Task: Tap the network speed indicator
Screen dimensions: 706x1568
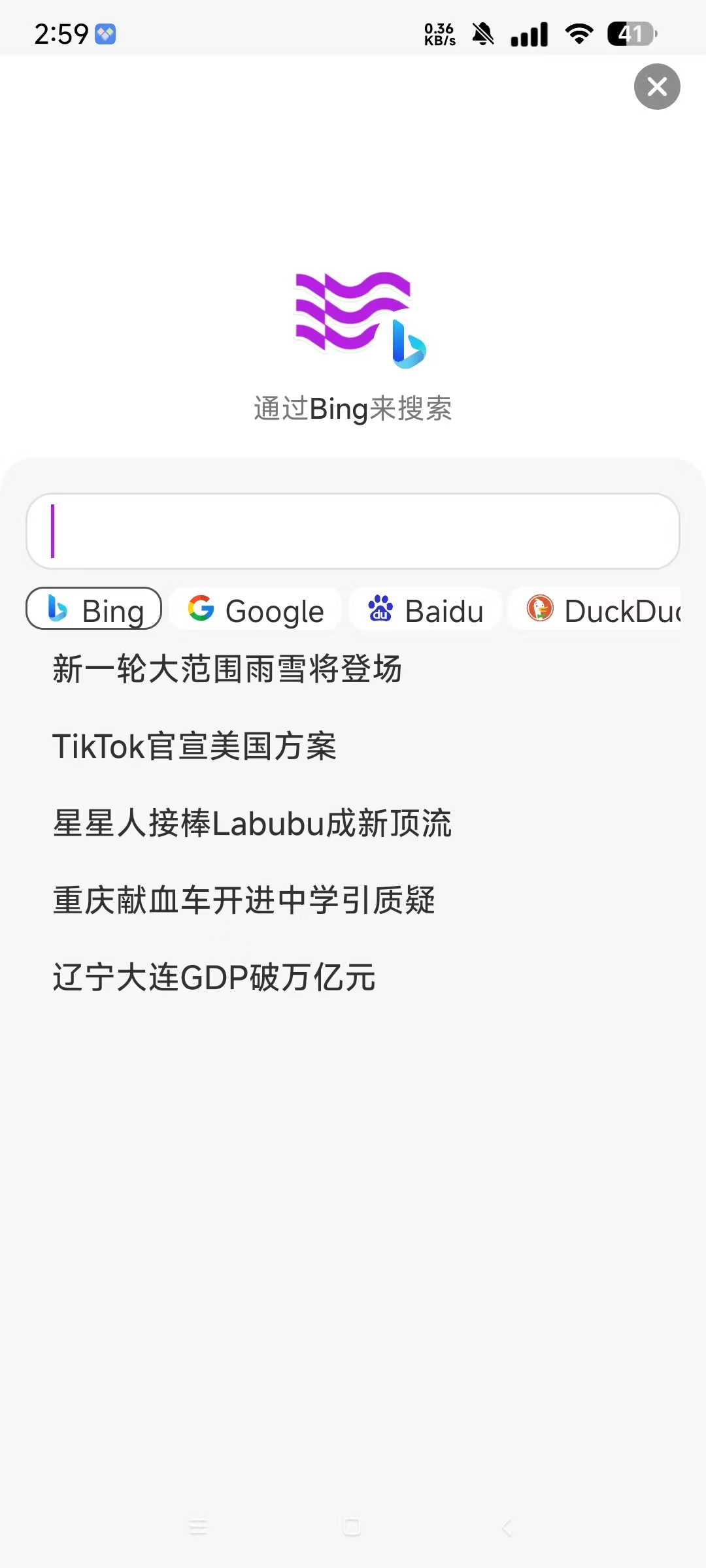Action: point(440,31)
